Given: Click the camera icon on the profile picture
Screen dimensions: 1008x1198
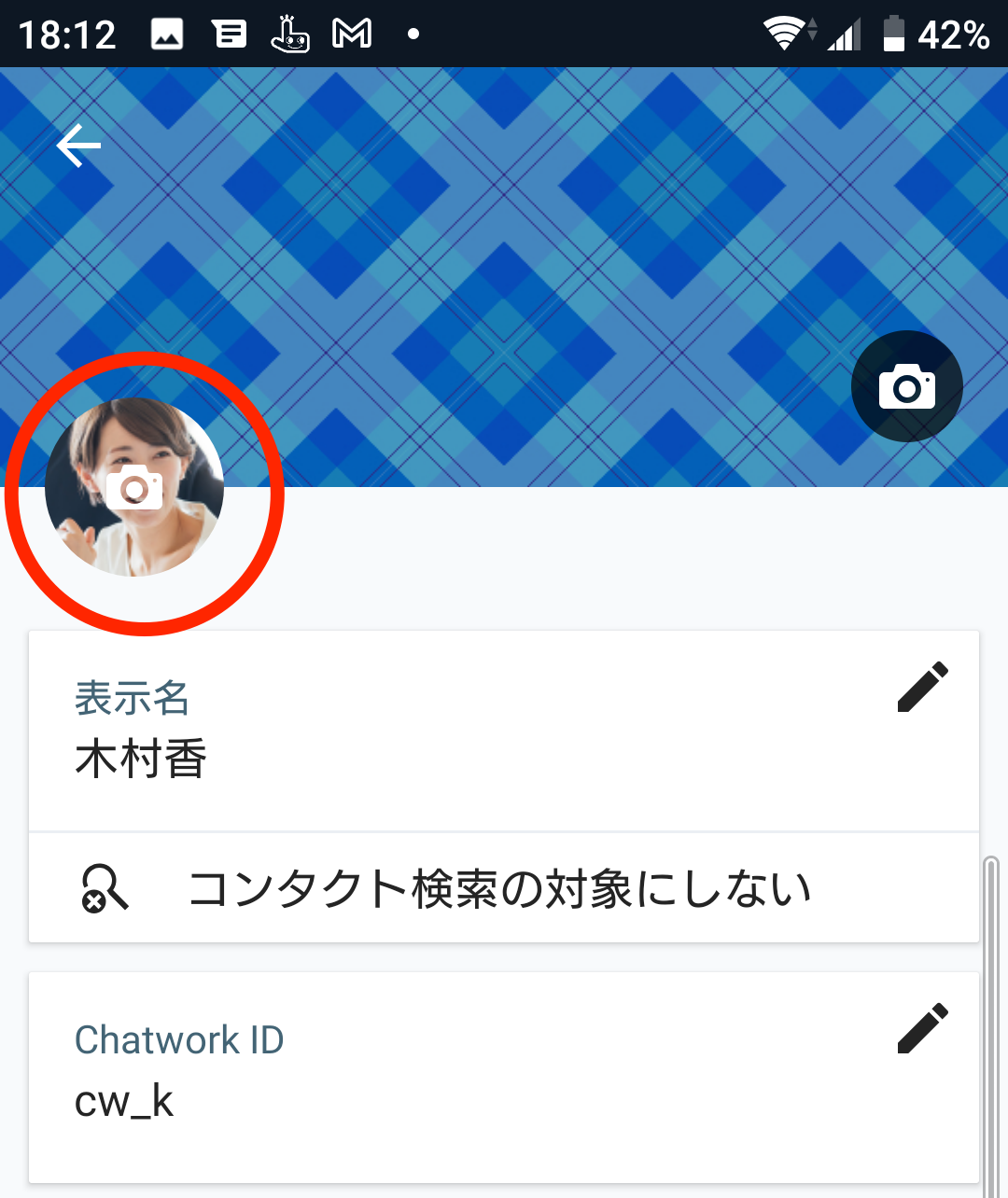Looking at the screenshot, I should tap(133, 488).
